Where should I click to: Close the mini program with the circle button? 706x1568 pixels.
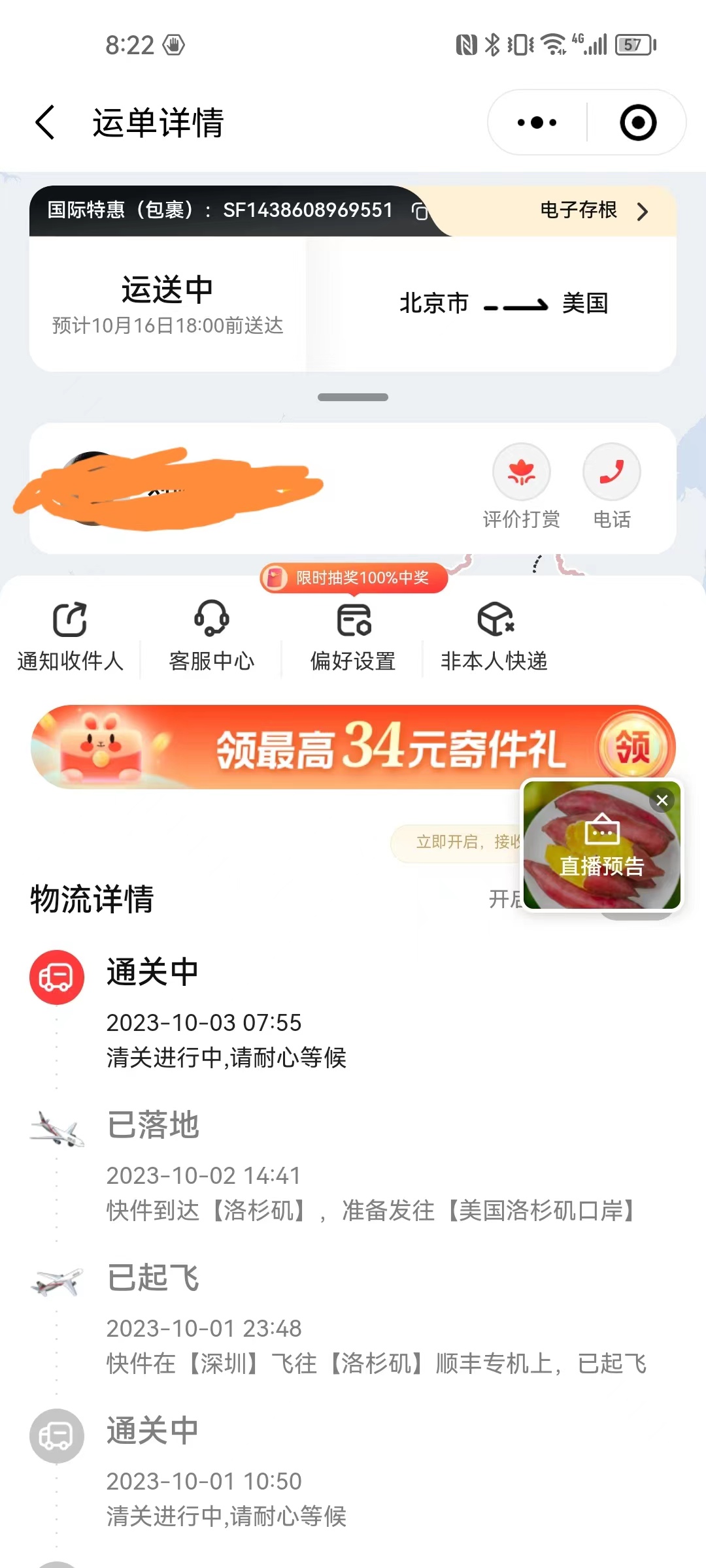tap(637, 122)
